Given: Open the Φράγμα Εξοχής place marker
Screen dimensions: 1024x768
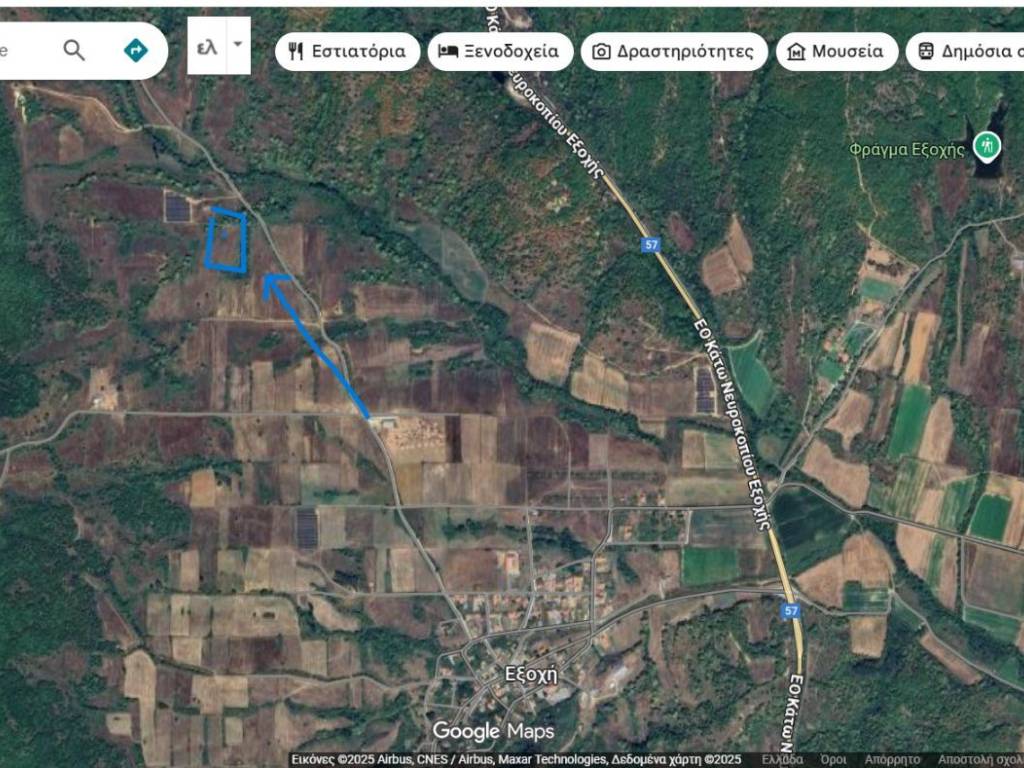Looking at the screenshot, I should click(988, 147).
